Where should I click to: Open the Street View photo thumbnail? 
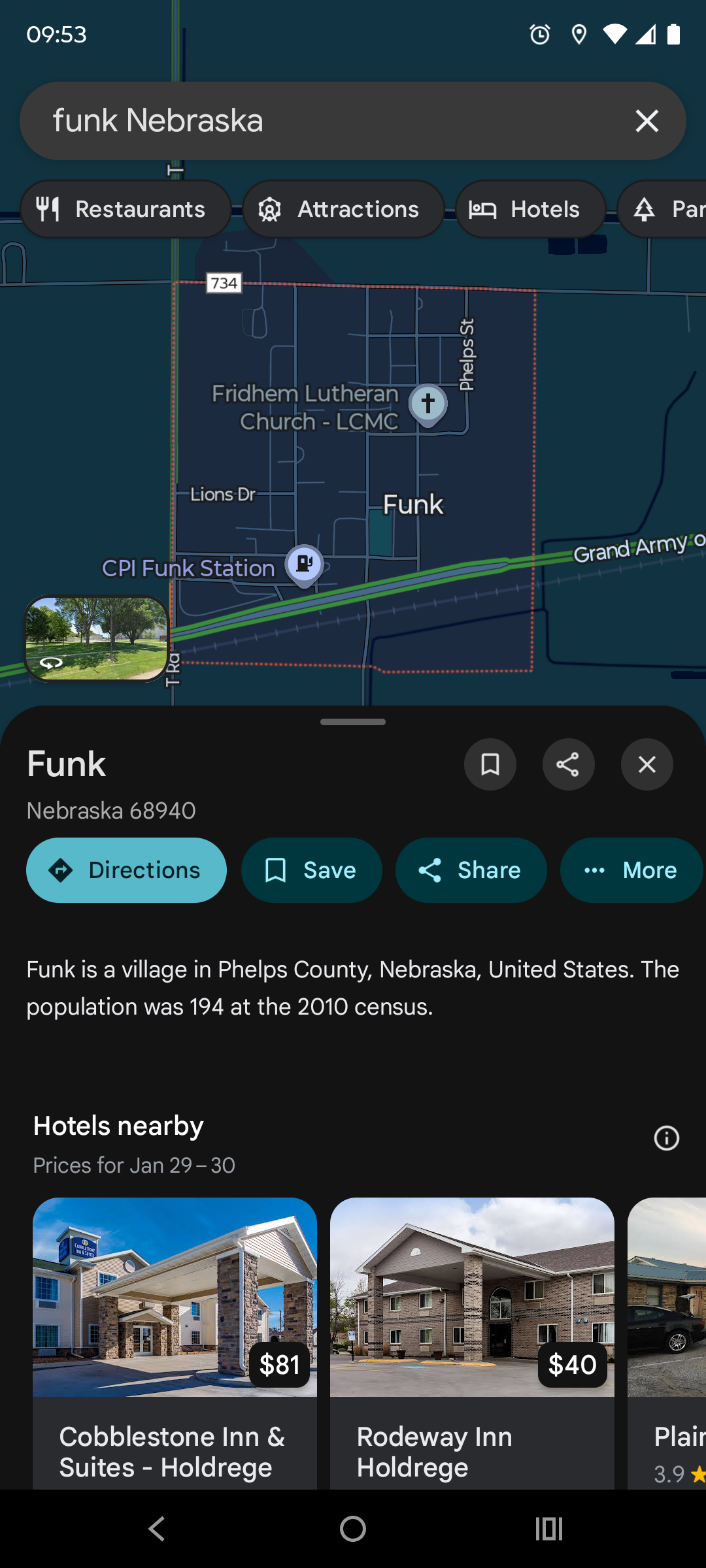[x=96, y=638]
